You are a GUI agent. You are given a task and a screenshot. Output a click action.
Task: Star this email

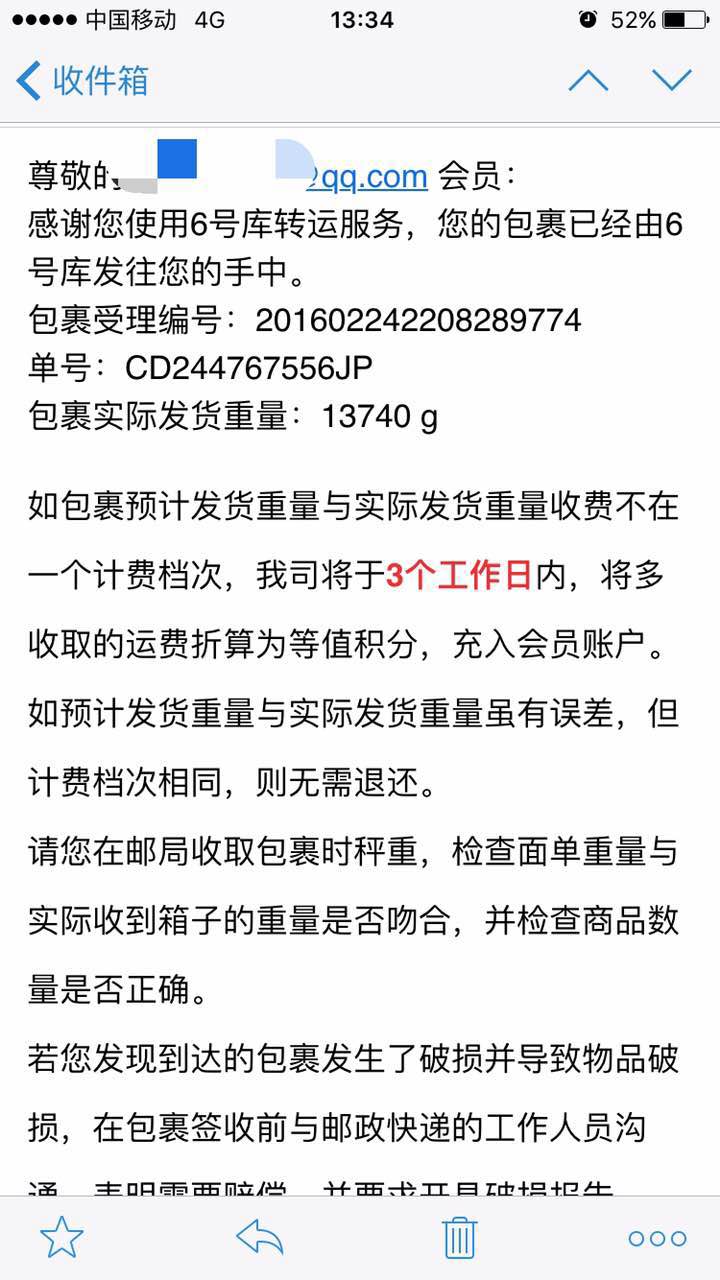point(61,1238)
